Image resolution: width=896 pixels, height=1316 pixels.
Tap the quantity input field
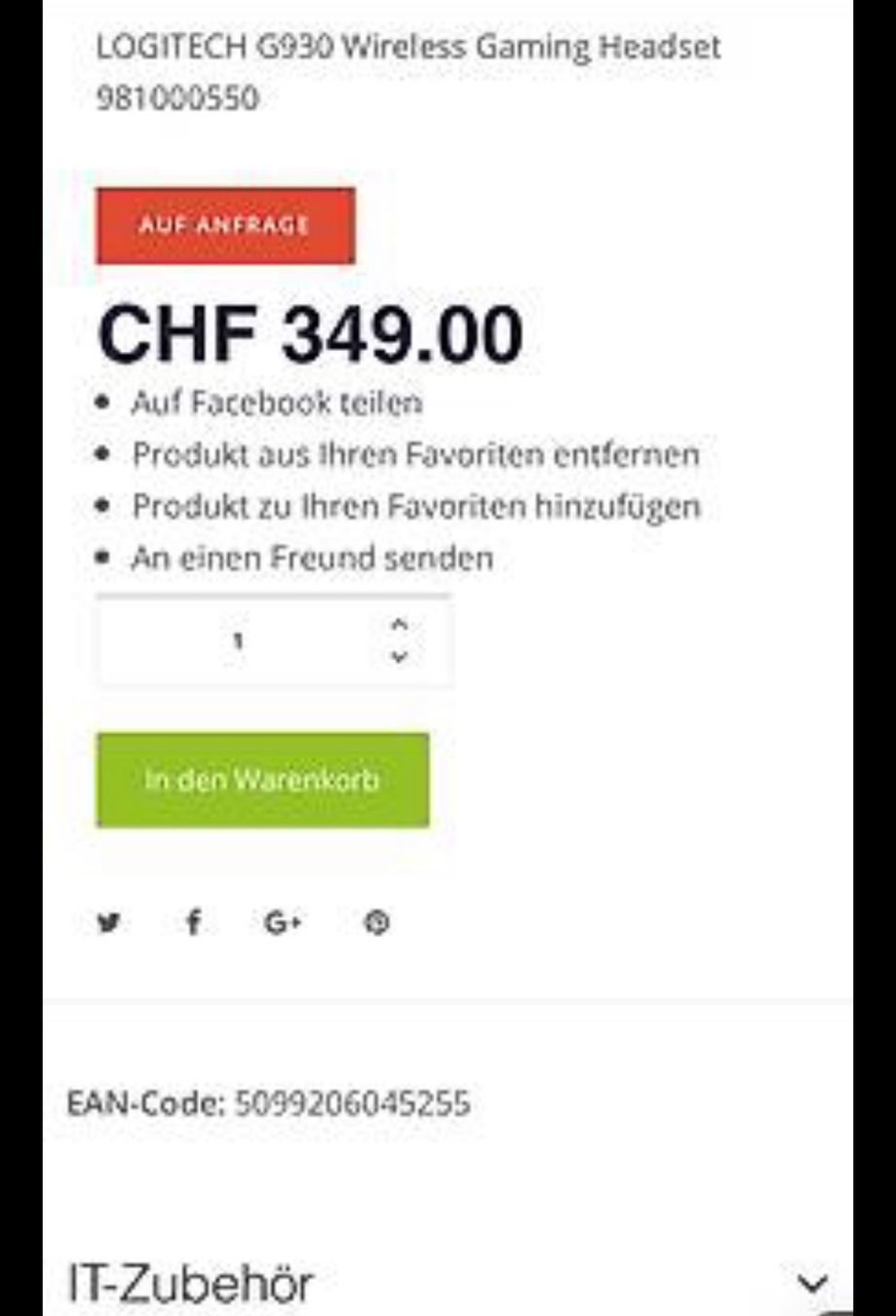[x=238, y=641]
